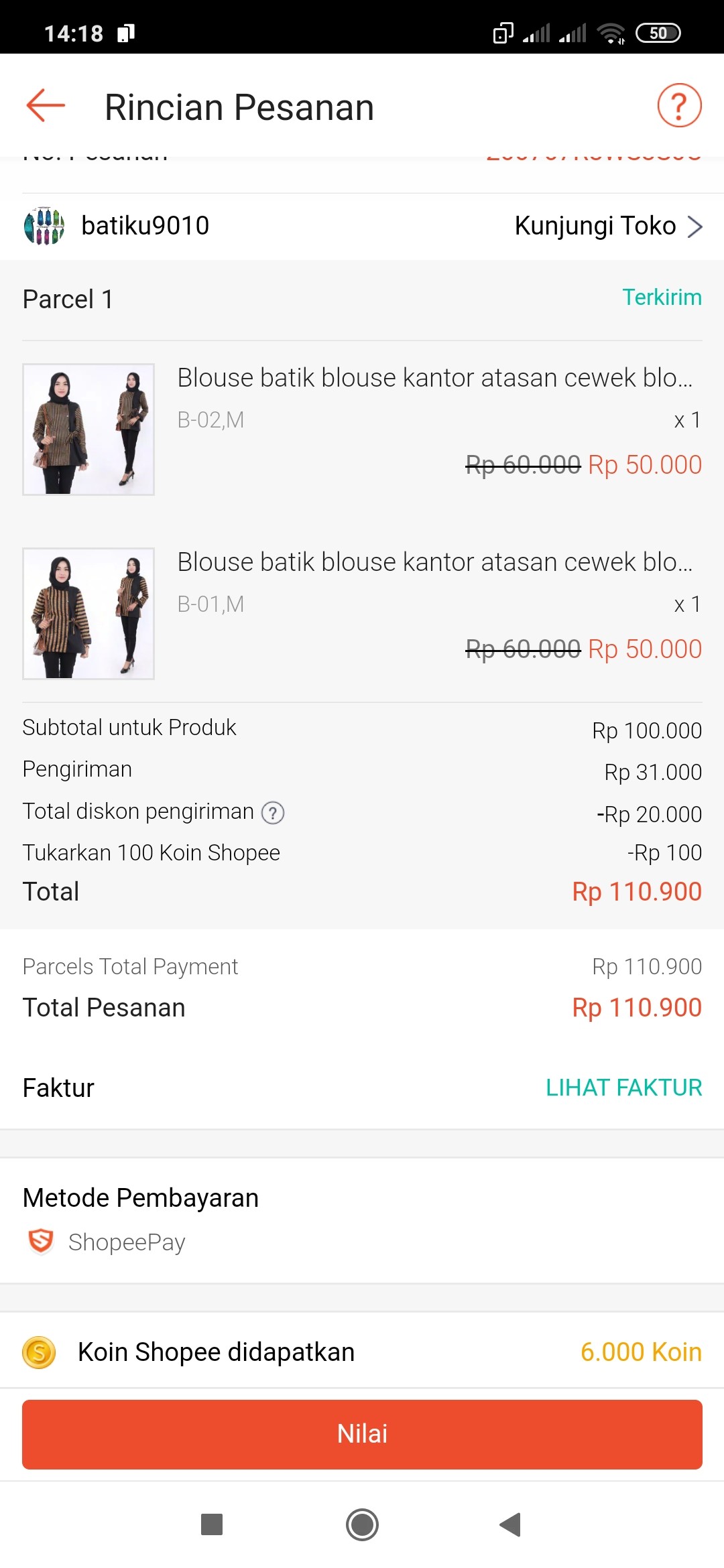This screenshot has height=1568, width=724.
Task: Tap the Android recent apps square button
Action: 212,1525
